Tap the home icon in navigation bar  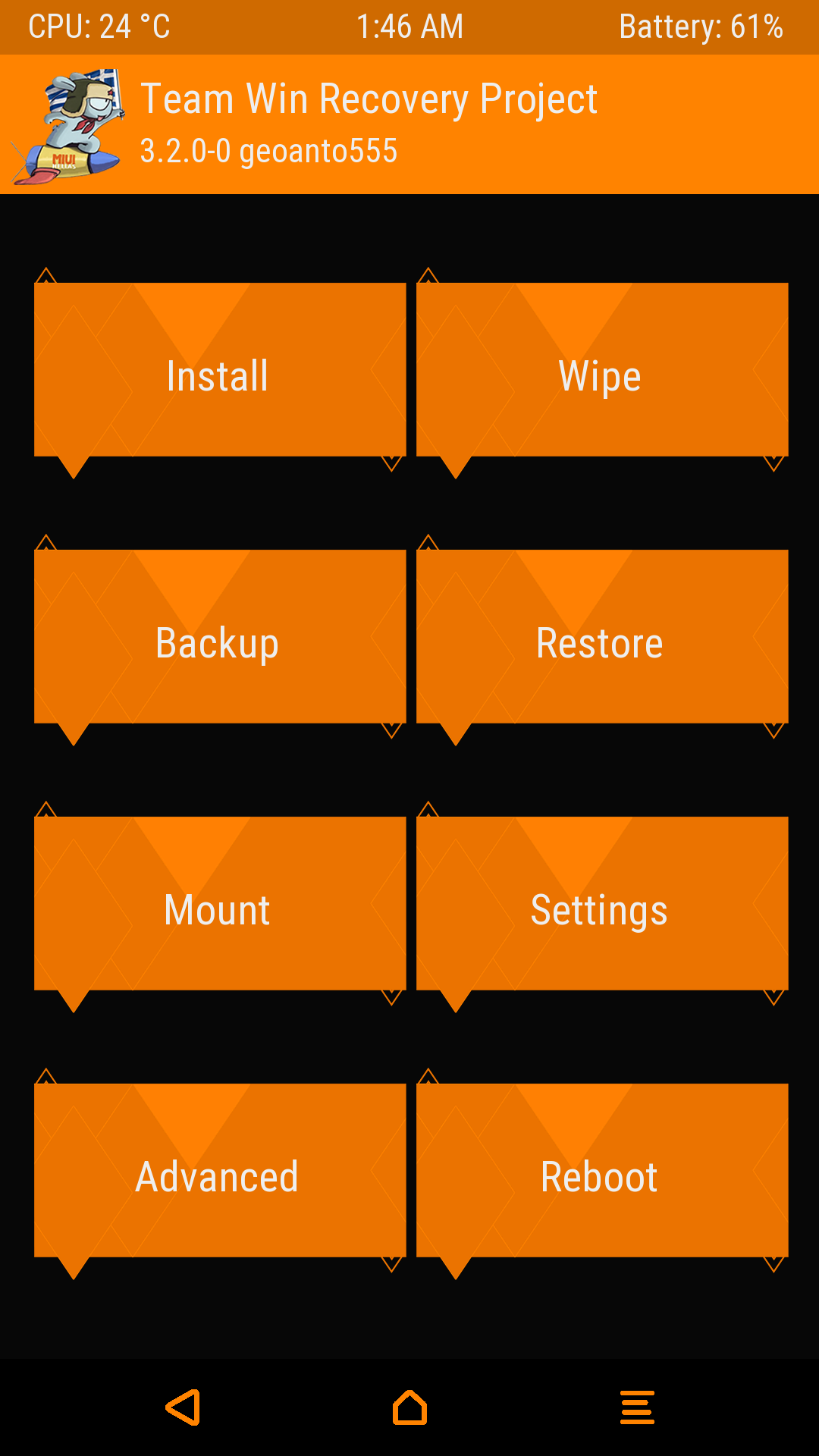click(x=409, y=1407)
